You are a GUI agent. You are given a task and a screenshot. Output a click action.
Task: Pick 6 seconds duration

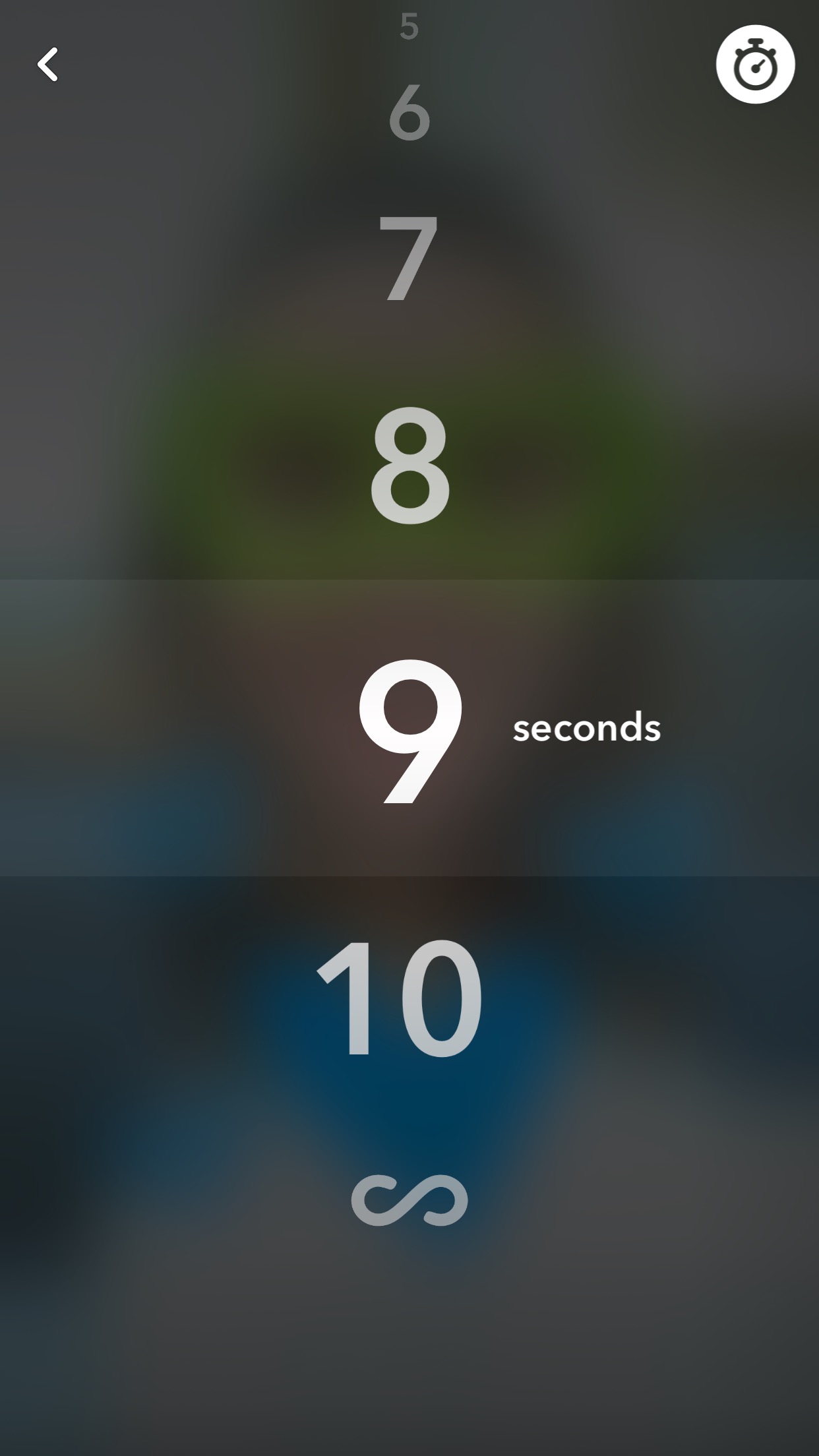tap(409, 113)
